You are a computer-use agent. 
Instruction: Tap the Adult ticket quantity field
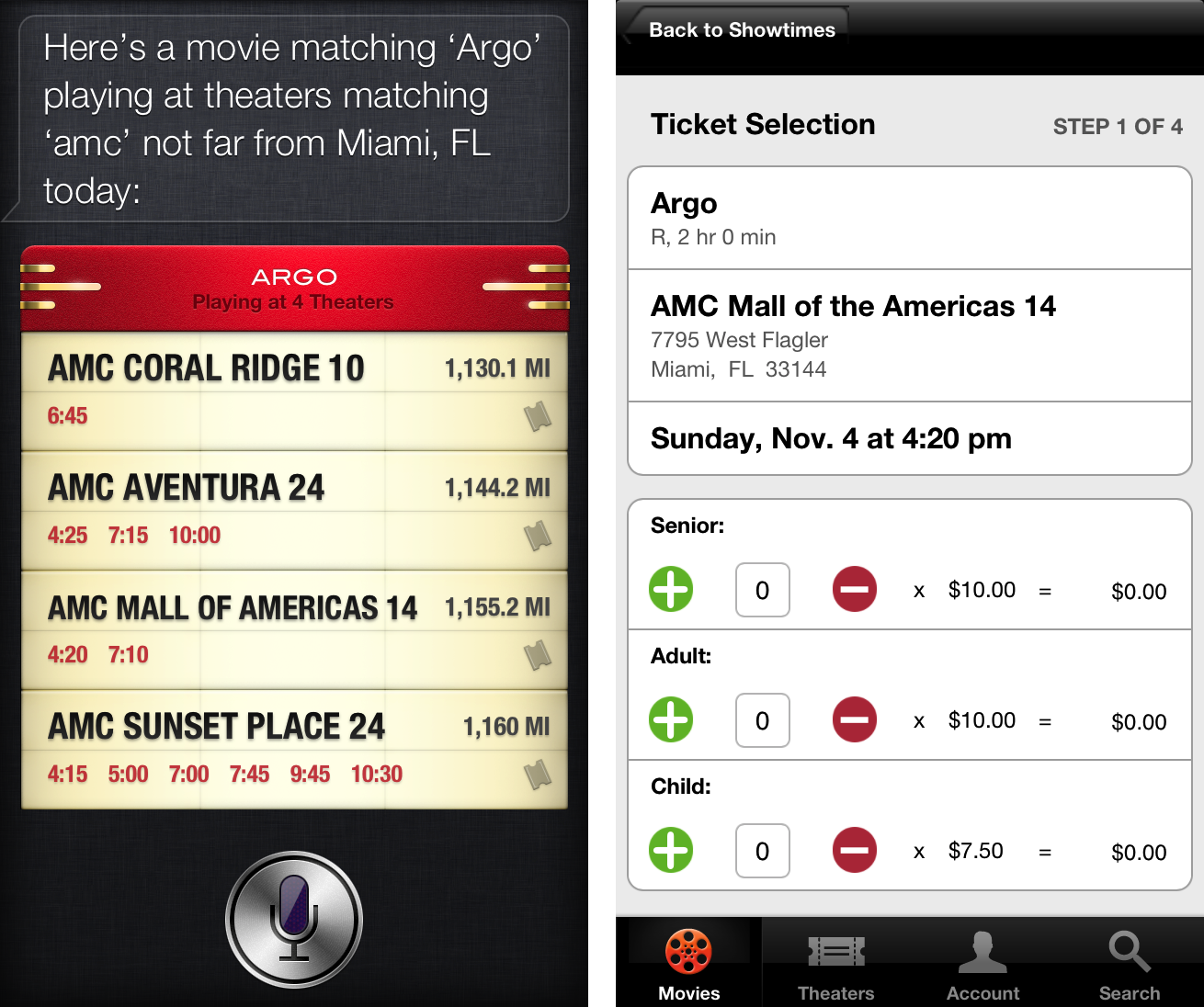tap(762, 720)
